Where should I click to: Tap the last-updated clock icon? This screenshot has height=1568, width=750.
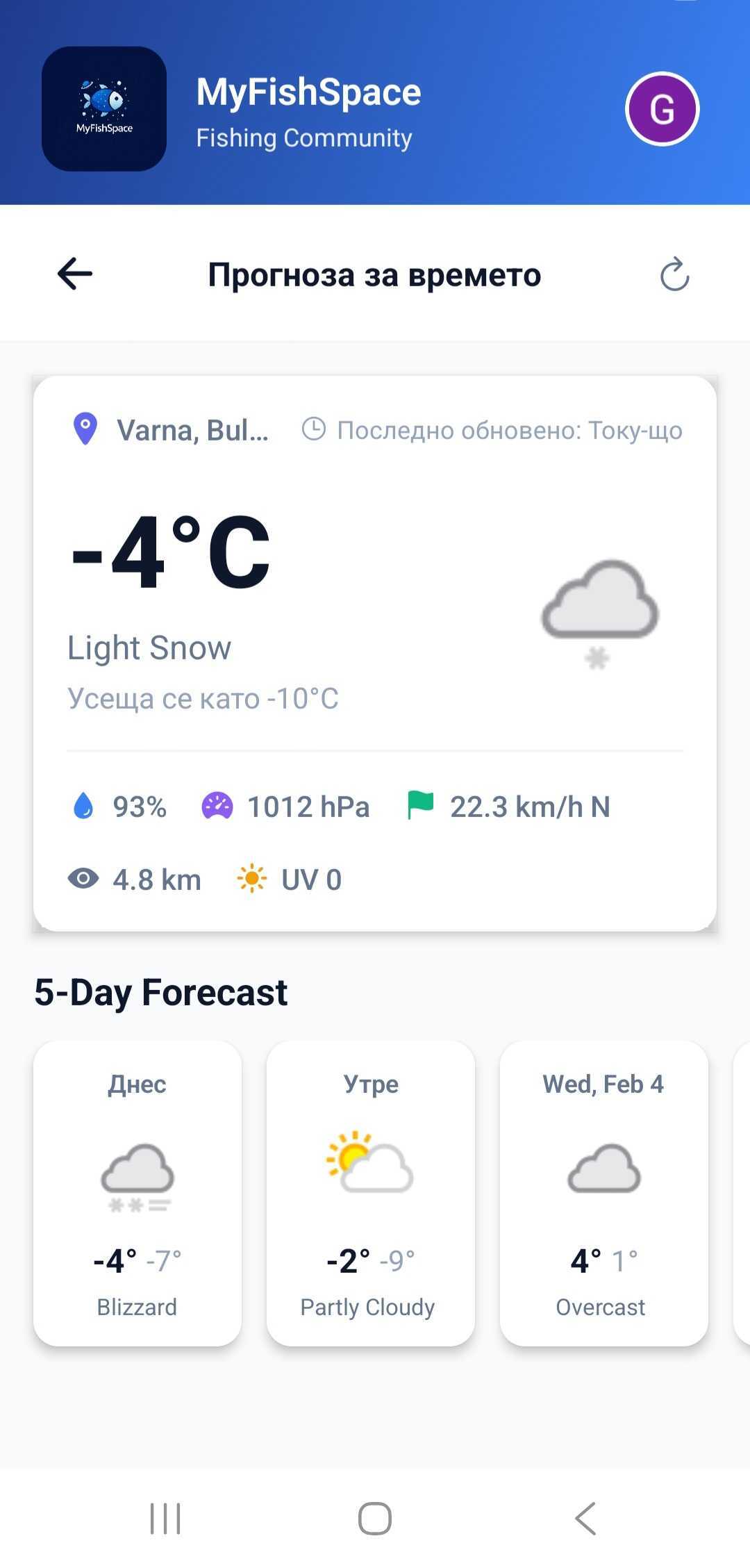314,429
